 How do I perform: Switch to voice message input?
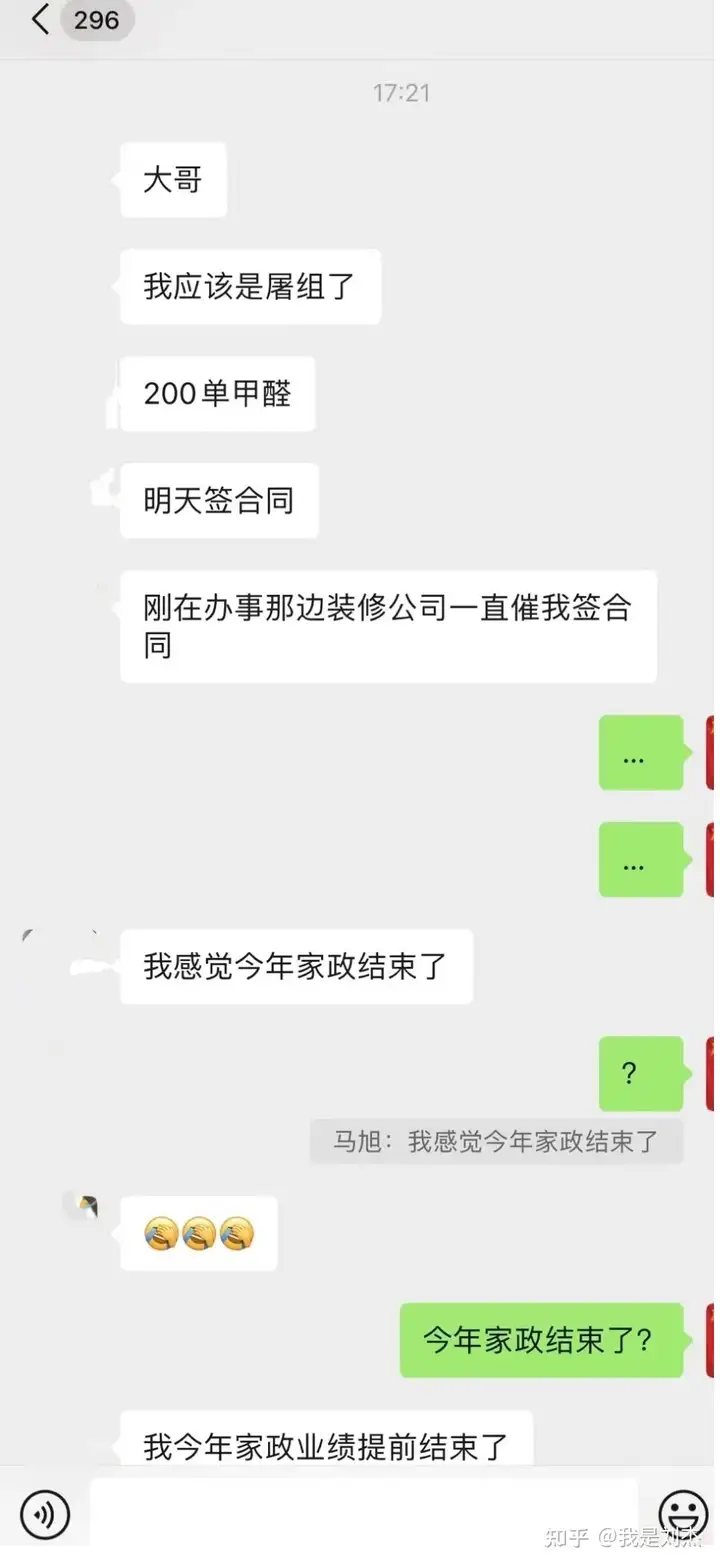(44, 1514)
